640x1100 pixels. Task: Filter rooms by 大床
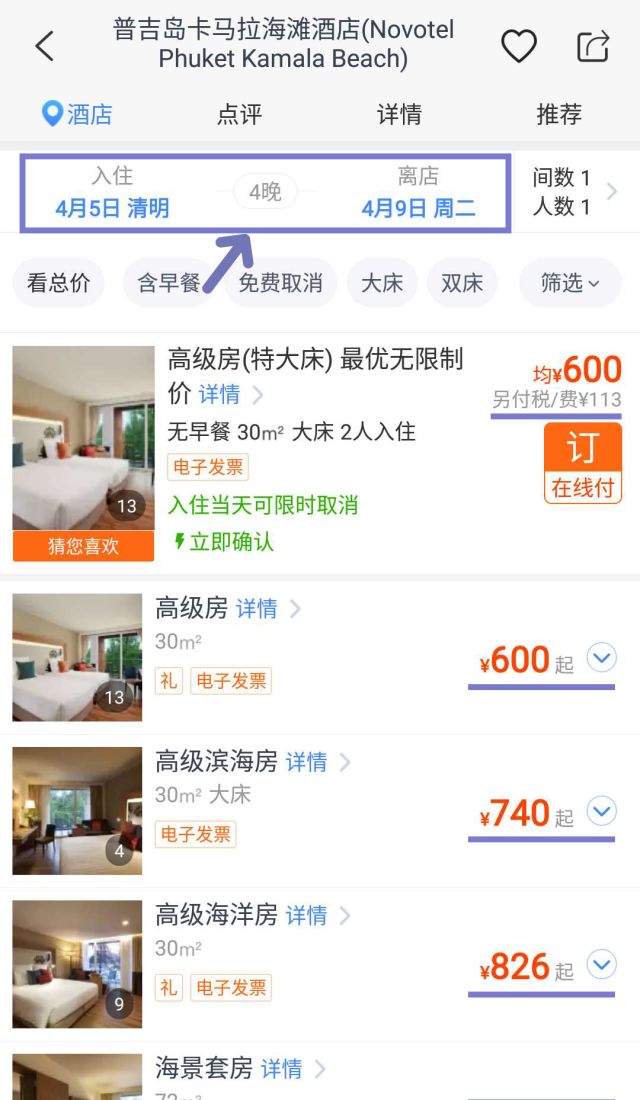[x=382, y=283]
